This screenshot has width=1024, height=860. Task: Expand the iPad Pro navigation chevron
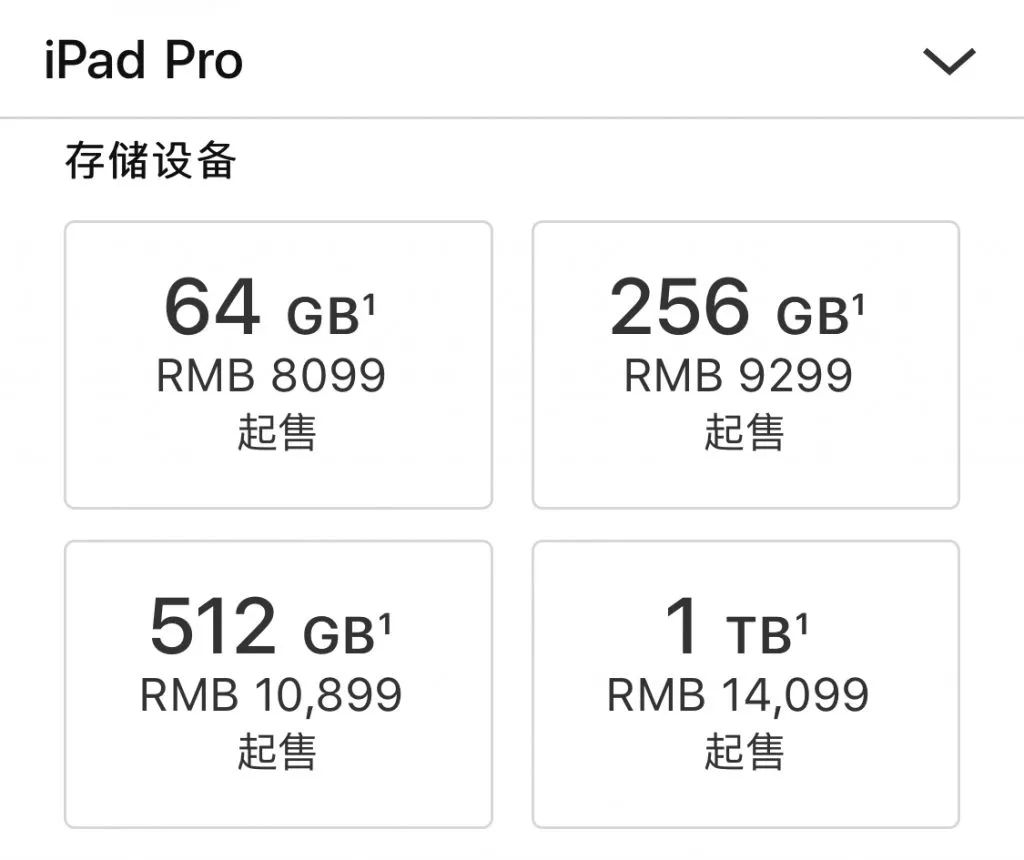tap(948, 62)
